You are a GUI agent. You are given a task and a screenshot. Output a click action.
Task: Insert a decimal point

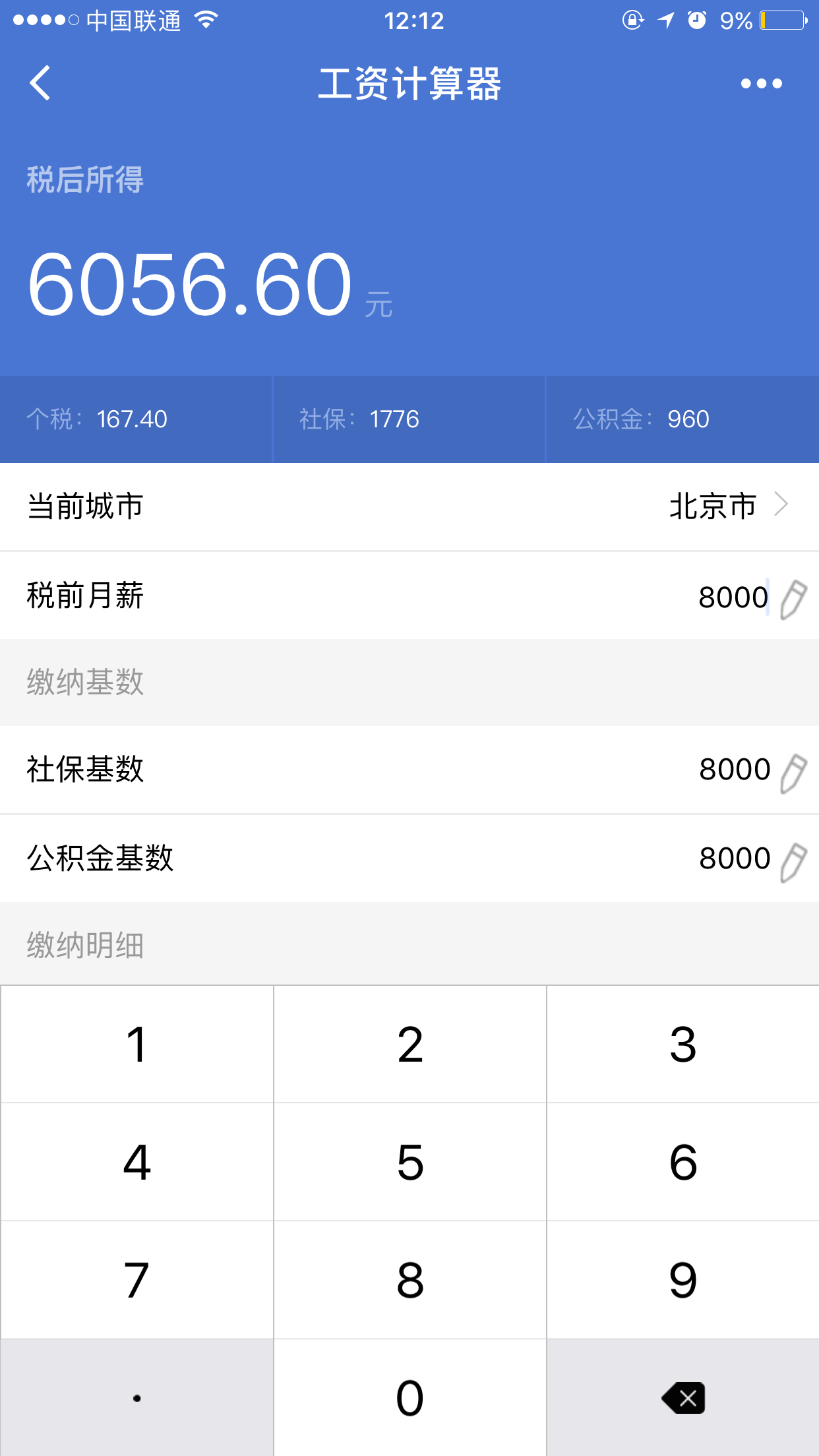pyautogui.click(x=137, y=1397)
